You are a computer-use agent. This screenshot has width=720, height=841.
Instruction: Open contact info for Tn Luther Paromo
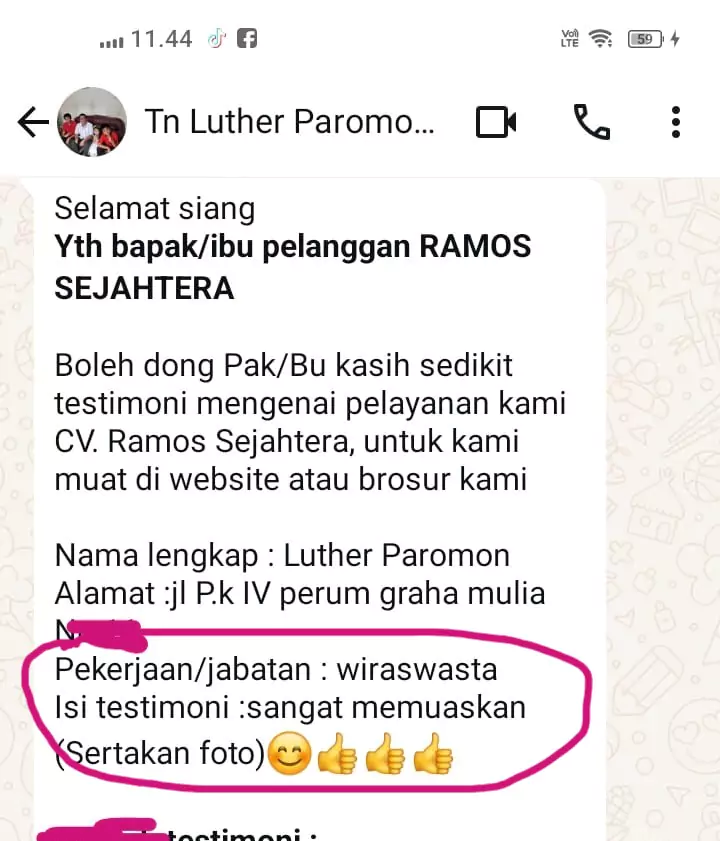(290, 122)
